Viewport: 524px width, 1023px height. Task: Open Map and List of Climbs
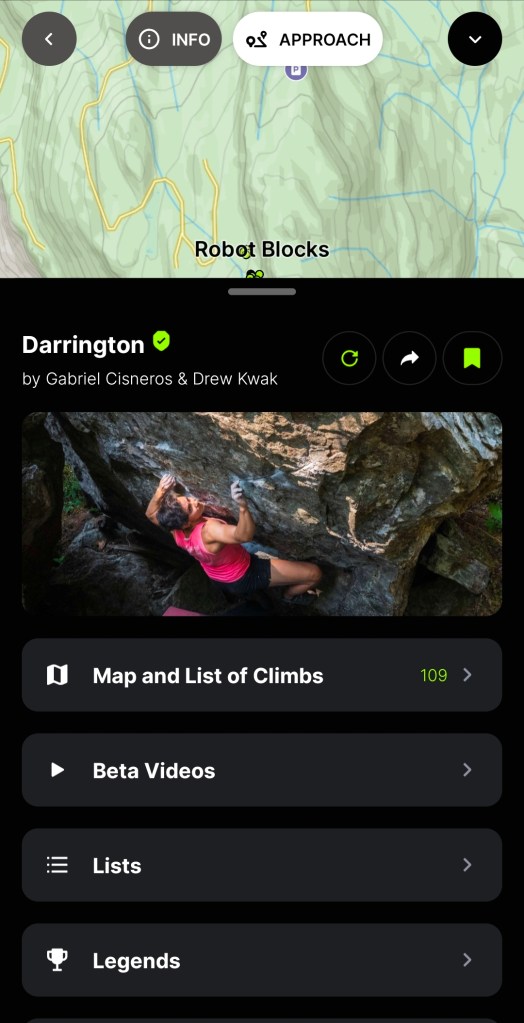click(262, 675)
